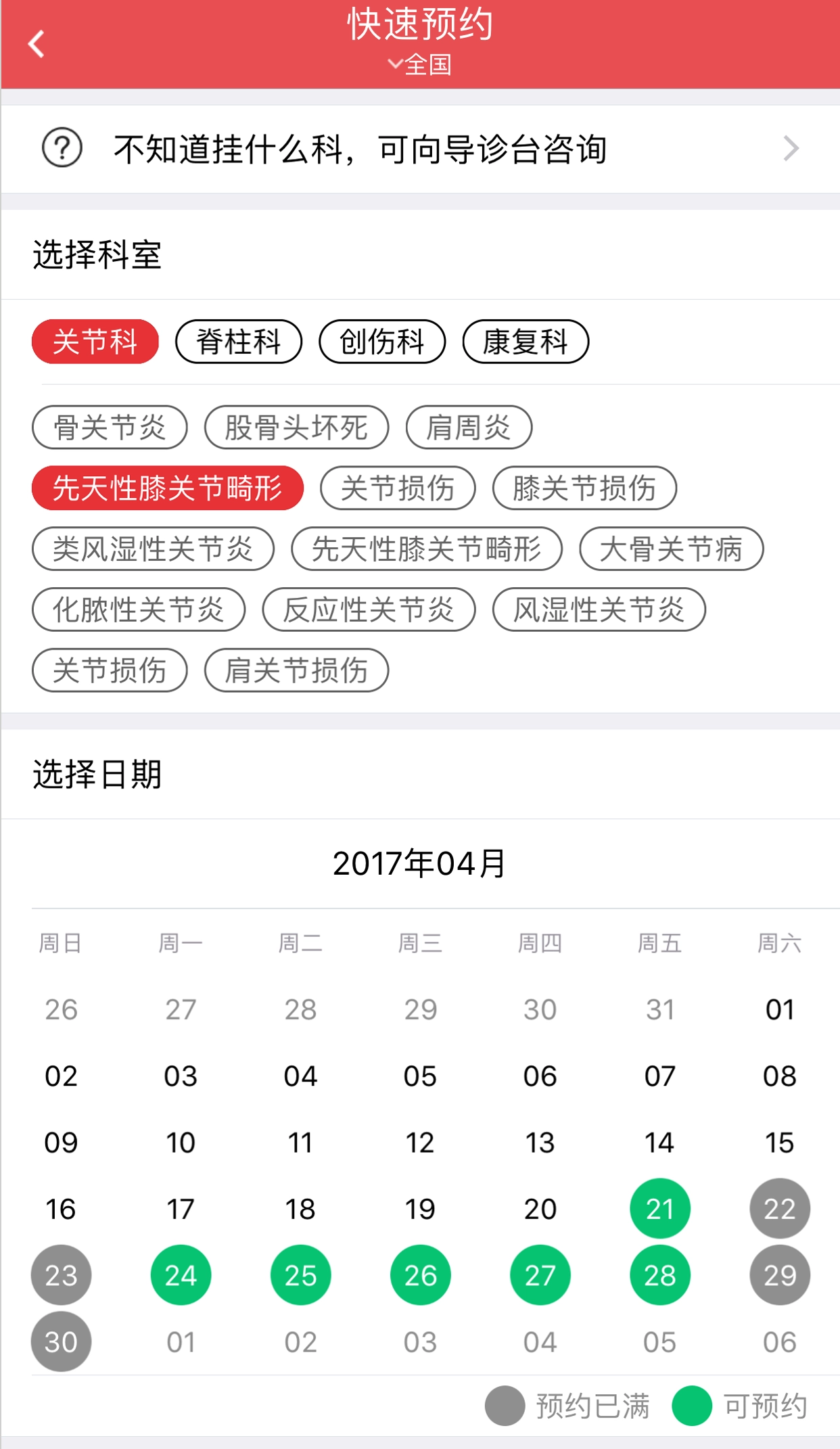Select the 创伤科 department

[382, 342]
